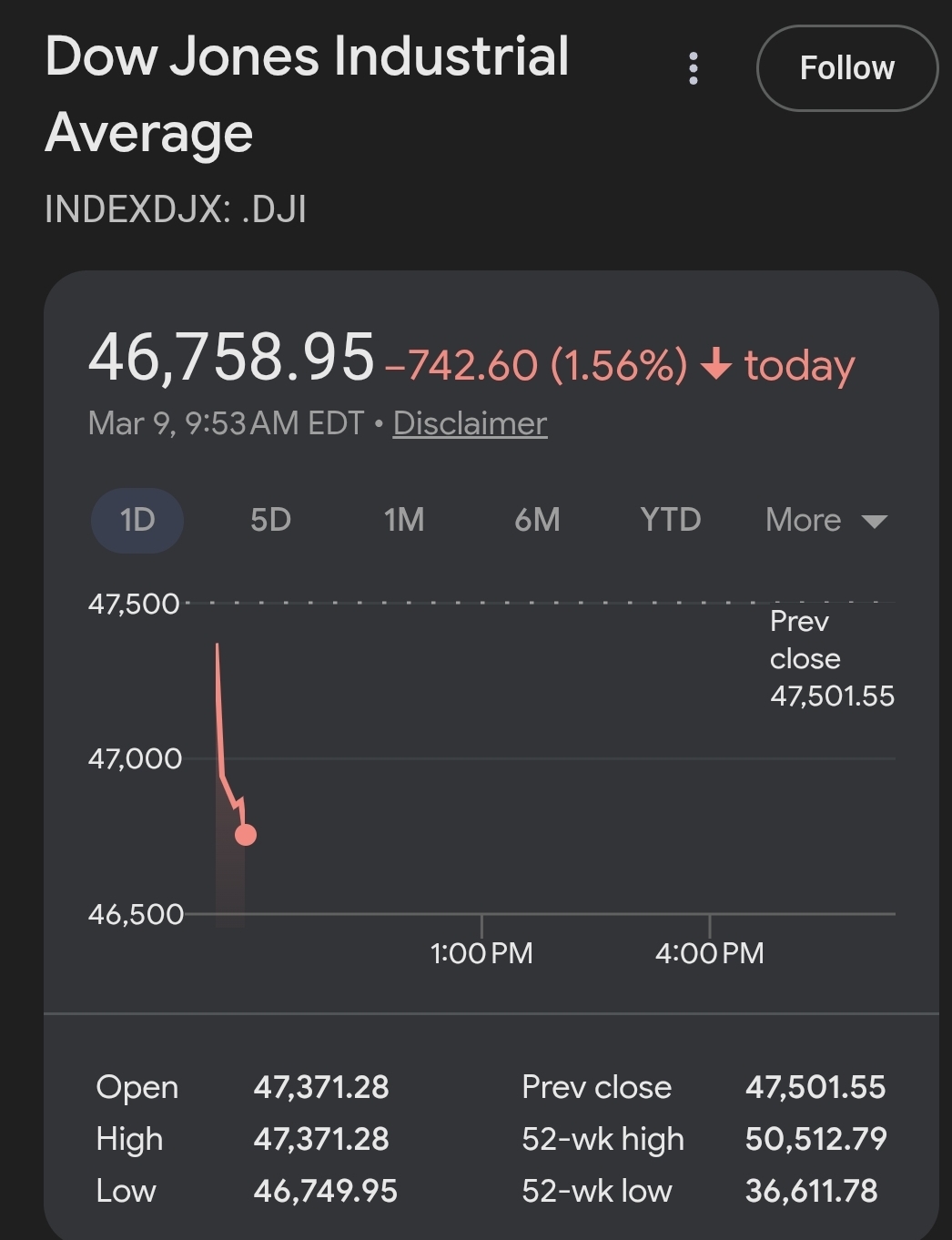
Task: Click the current price marker on the chart
Action: [244, 833]
